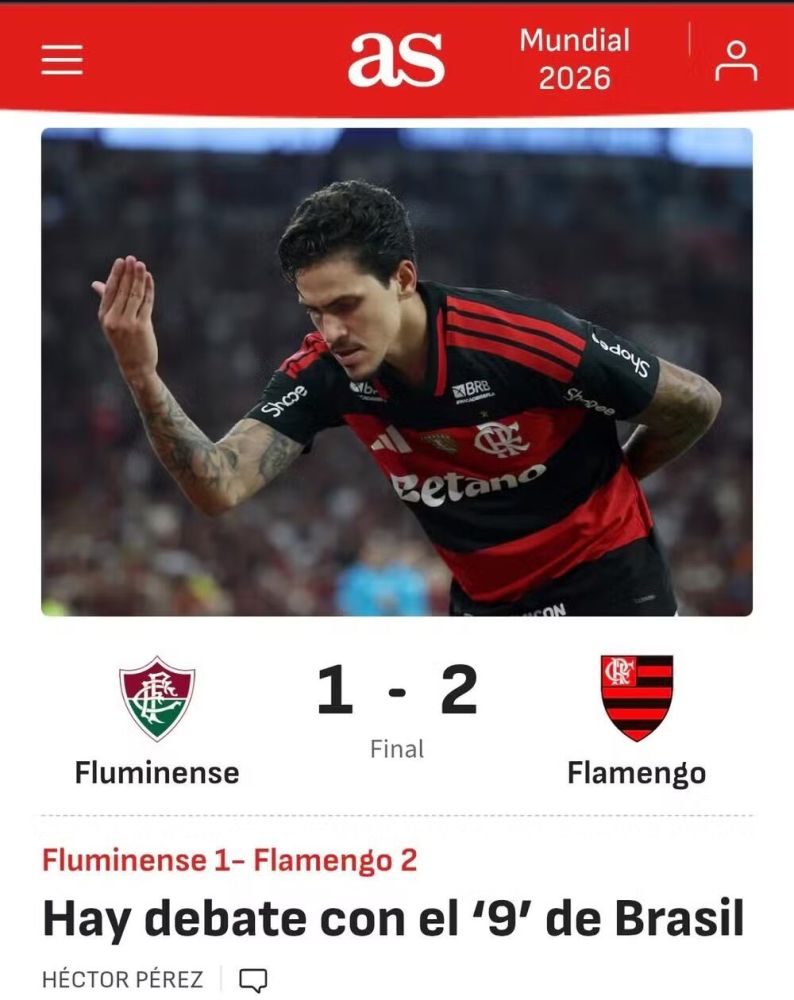Screen dimensions: 794x1000
Task: Open the user profile icon
Action: point(736,61)
